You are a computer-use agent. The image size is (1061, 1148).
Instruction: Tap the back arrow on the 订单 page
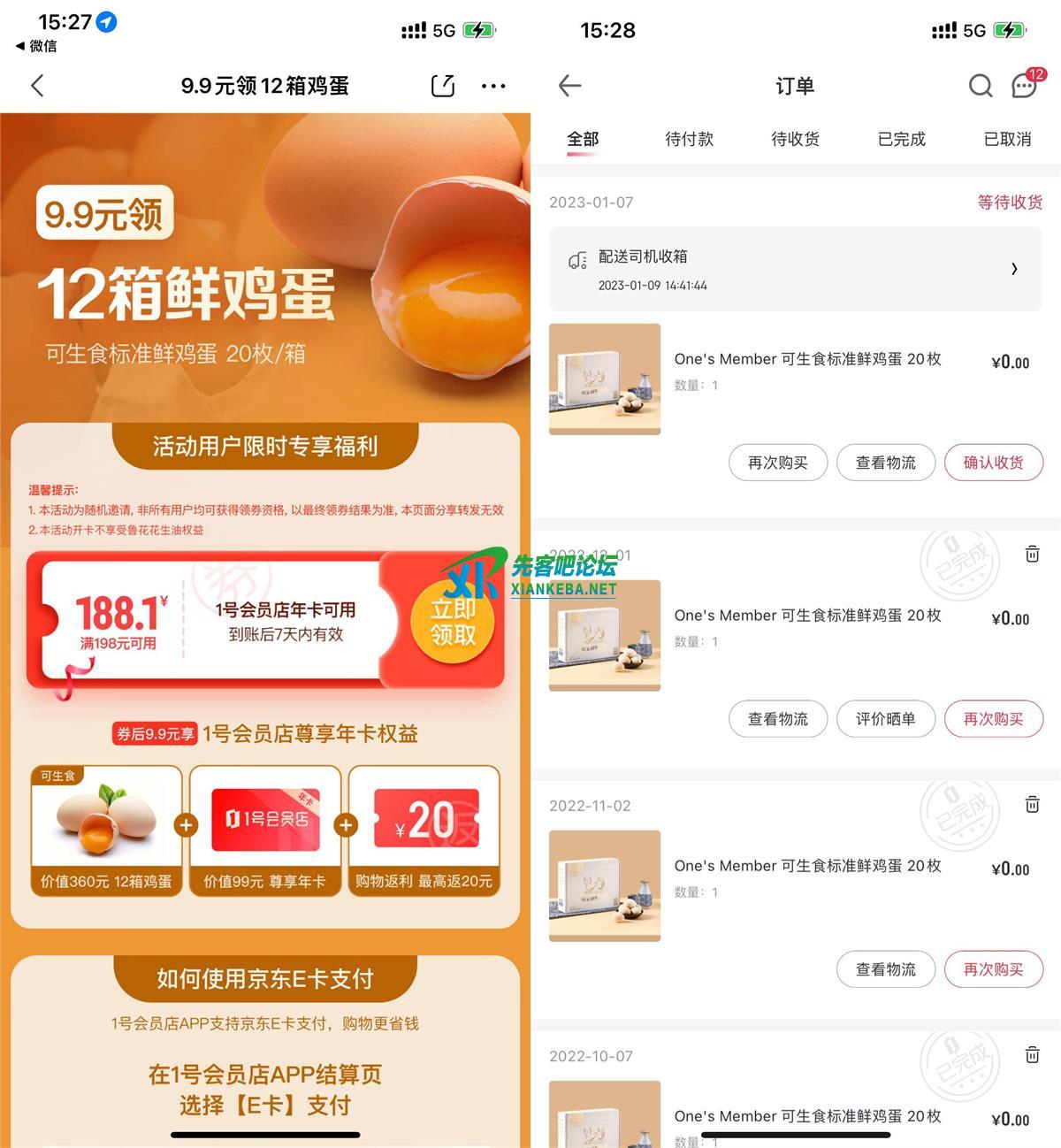(570, 86)
